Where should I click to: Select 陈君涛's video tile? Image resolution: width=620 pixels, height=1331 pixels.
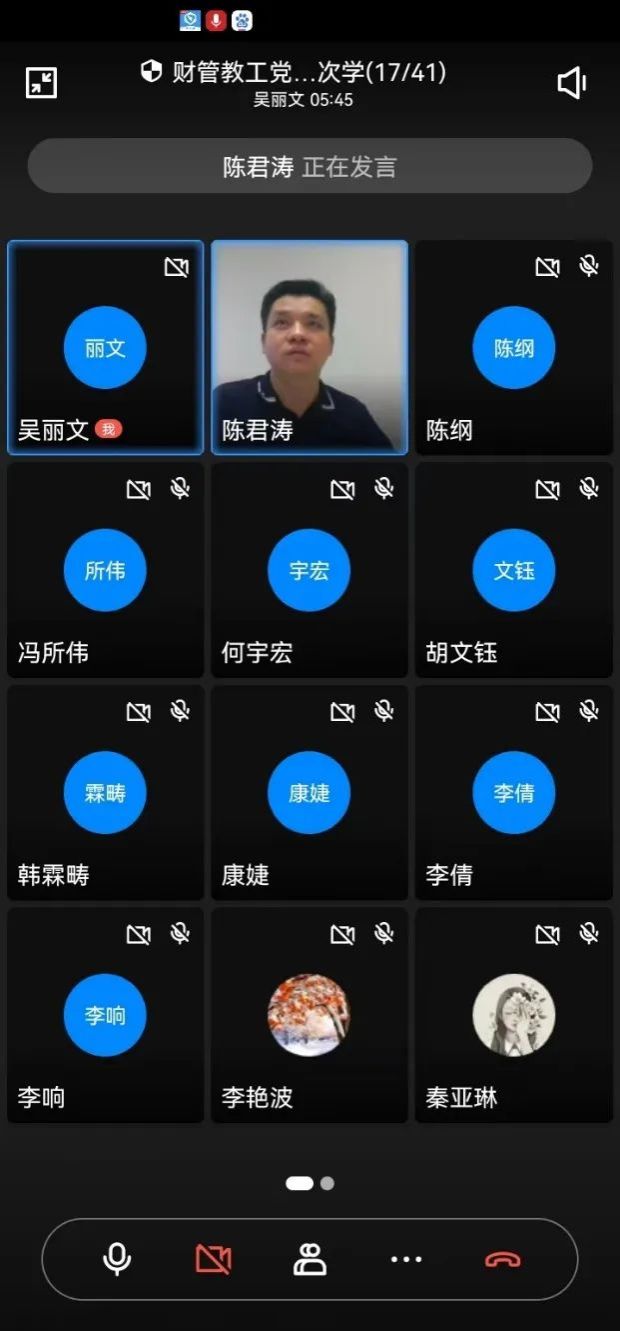tap(309, 347)
